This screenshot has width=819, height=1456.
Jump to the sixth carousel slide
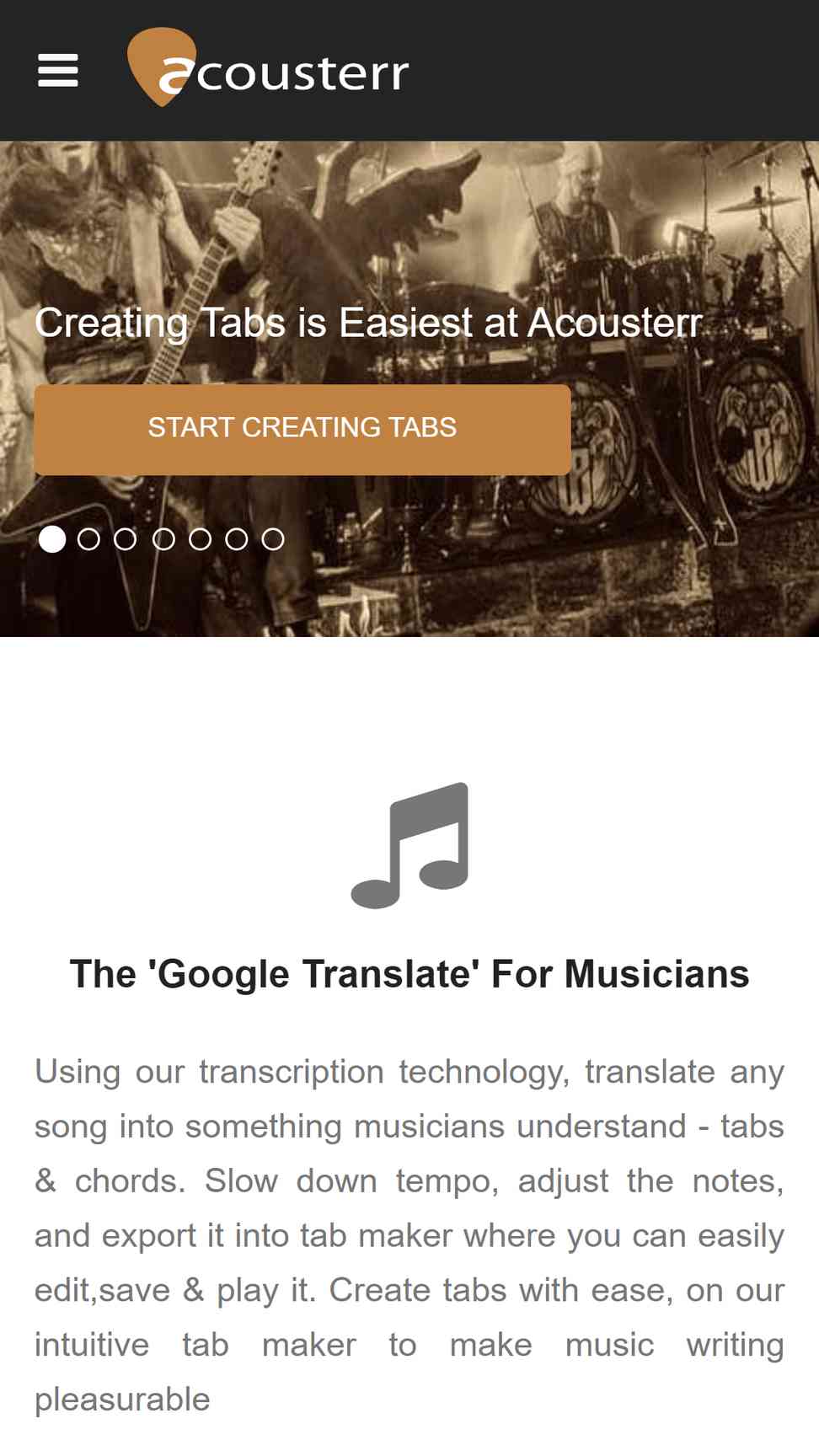tap(237, 539)
